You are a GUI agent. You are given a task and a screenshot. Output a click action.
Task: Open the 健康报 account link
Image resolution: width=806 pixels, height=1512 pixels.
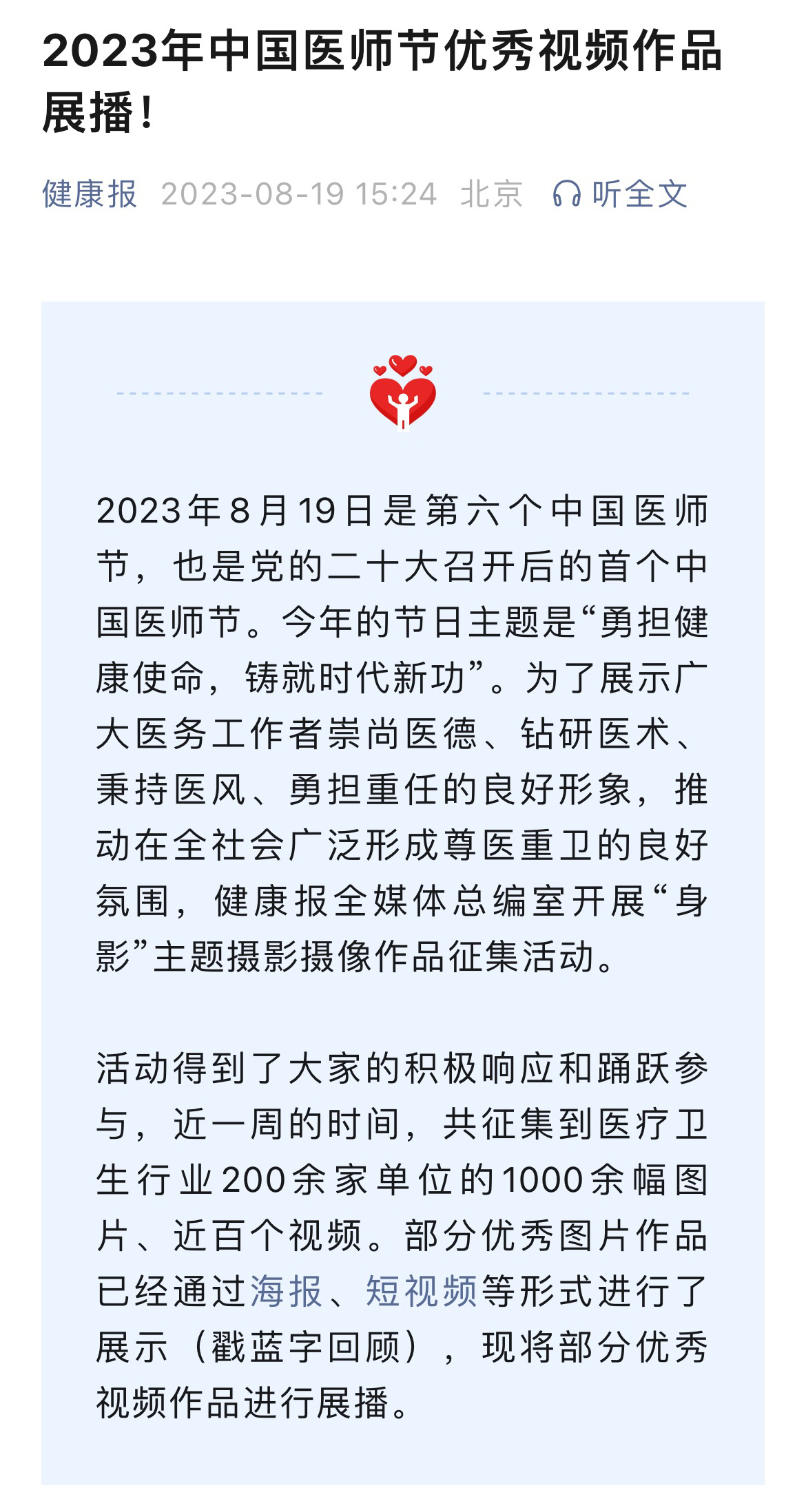tap(90, 194)
